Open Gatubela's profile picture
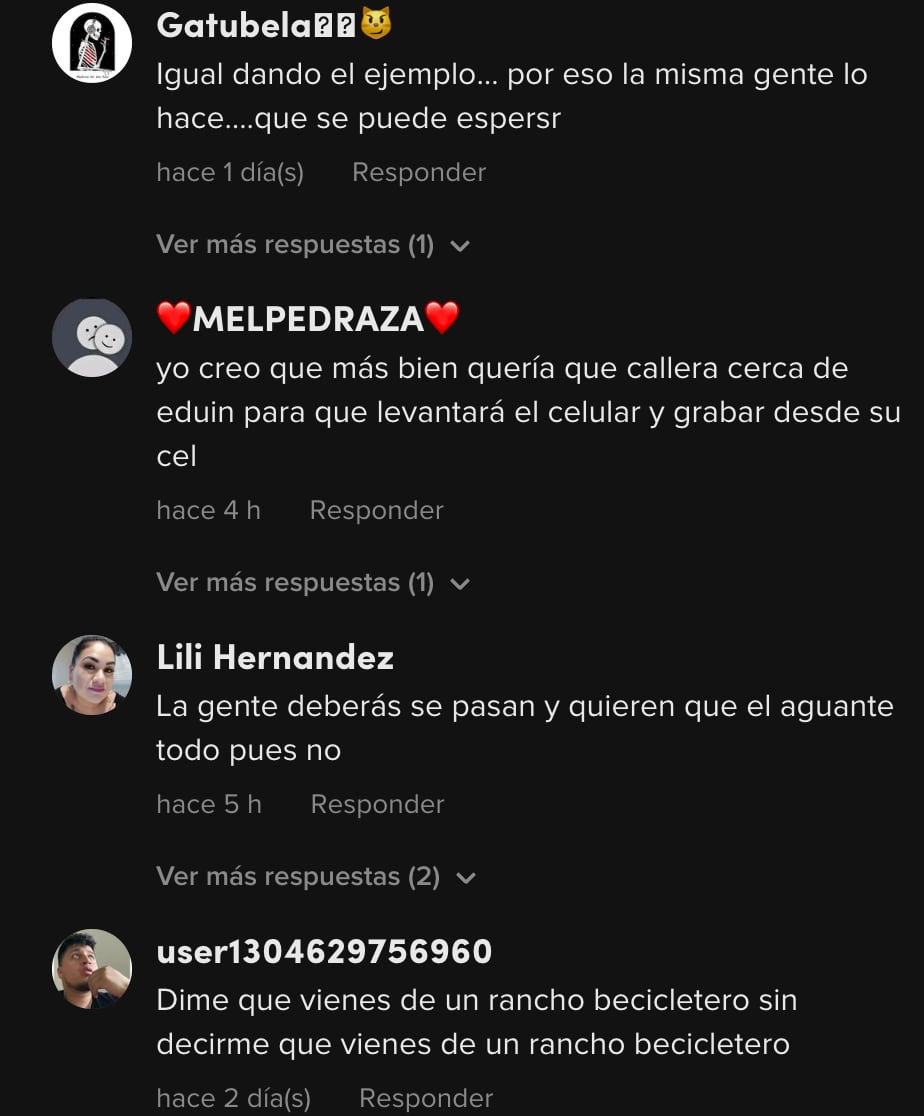924x1116 pixels. coord(92,43)
